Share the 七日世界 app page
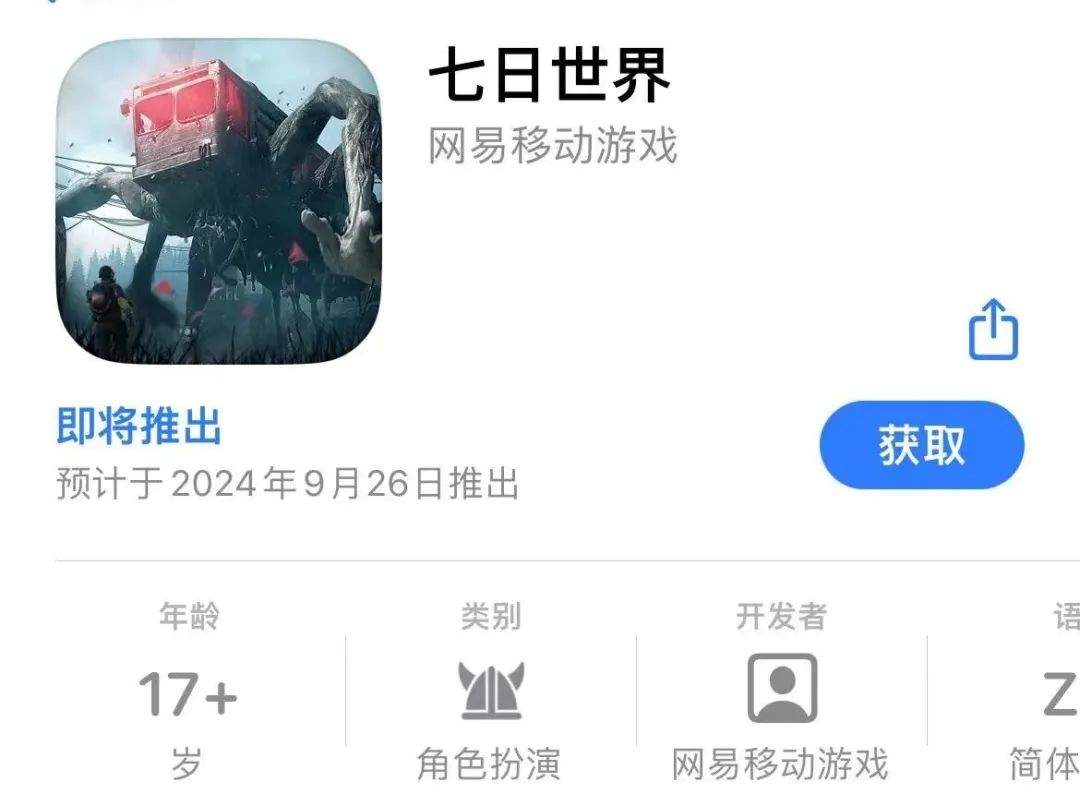Screen dimensions: 1080x806 993,332
